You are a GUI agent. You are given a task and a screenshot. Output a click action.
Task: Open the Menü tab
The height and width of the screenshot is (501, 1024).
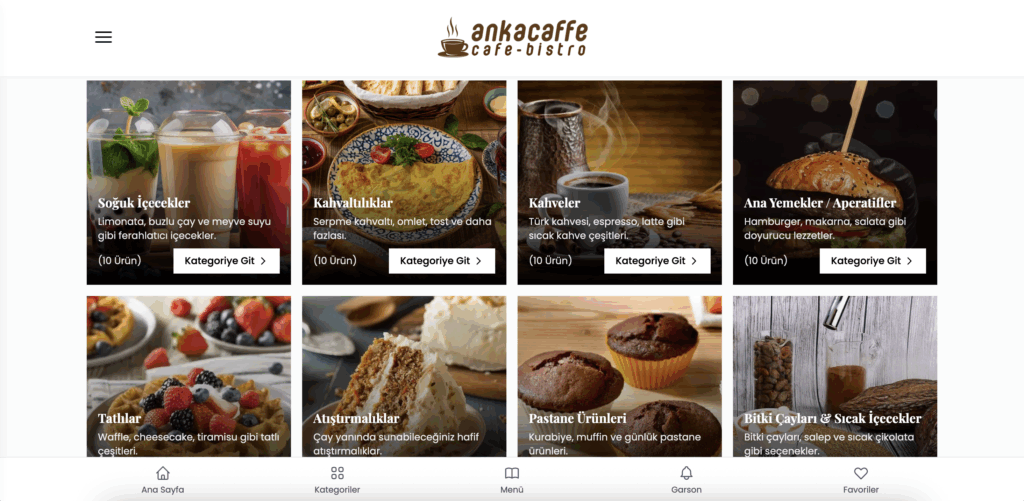(x=512, y=480)
